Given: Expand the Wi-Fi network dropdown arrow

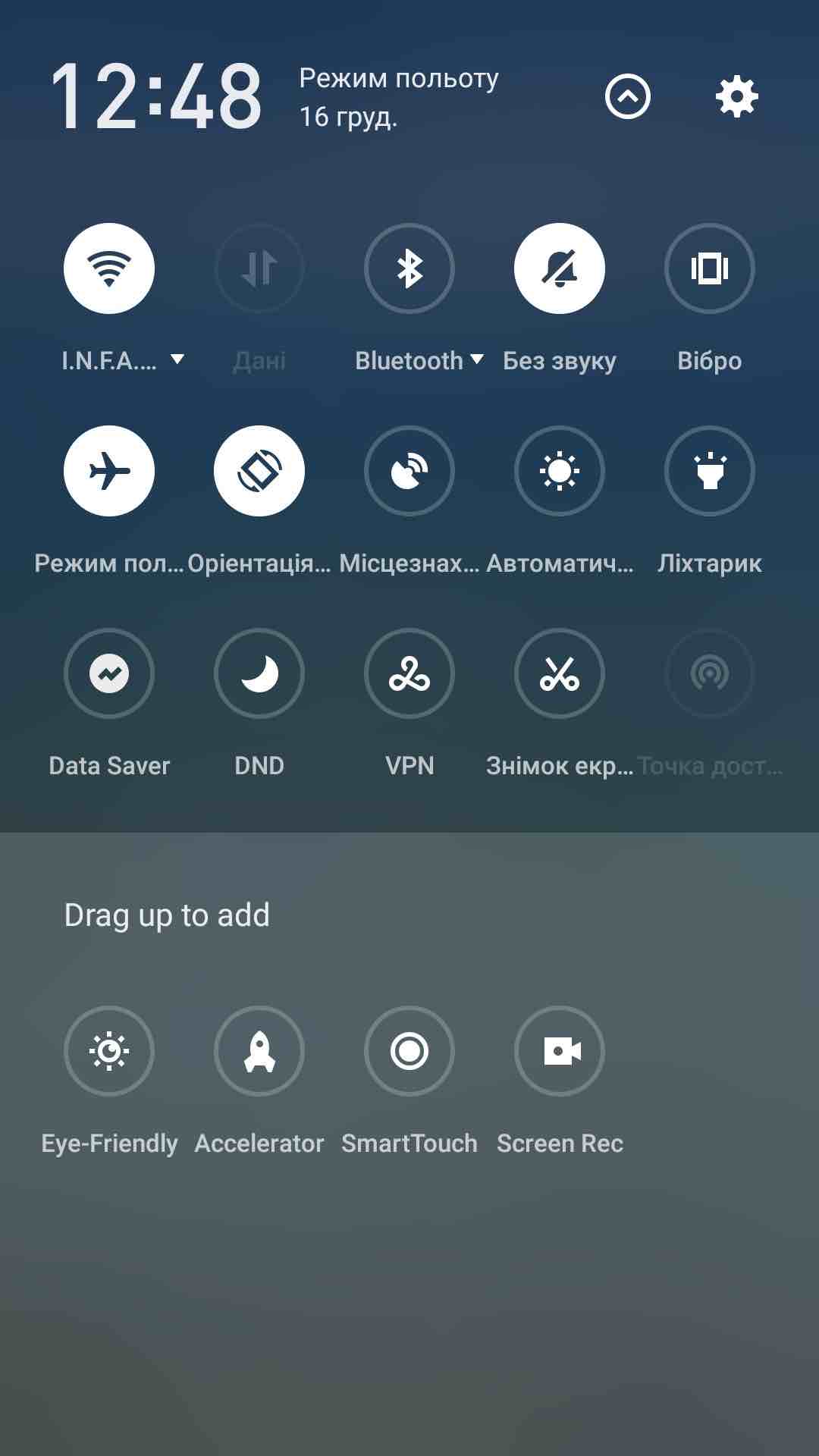Looking at the screenshot, I should (177, 359).
